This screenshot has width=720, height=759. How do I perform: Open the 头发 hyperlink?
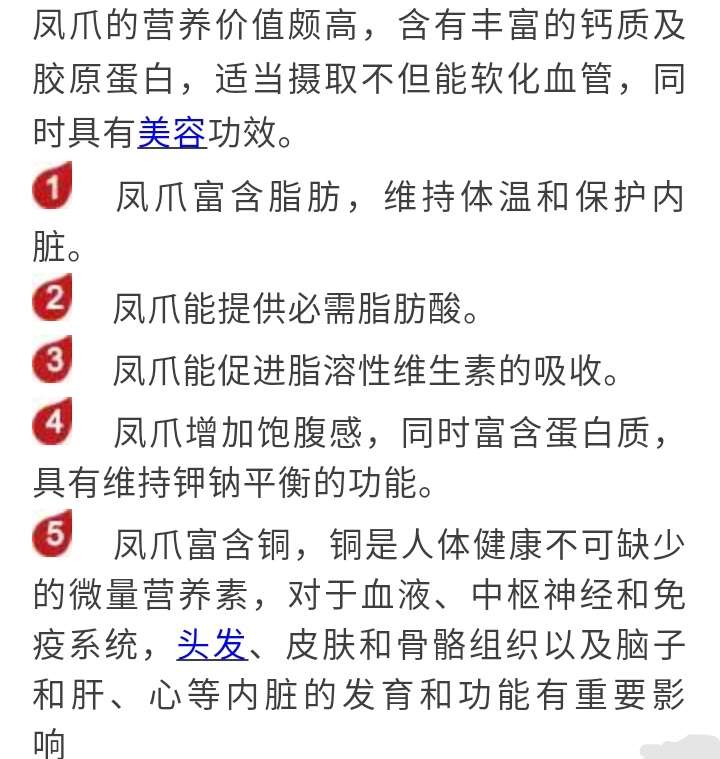[211, 644]
